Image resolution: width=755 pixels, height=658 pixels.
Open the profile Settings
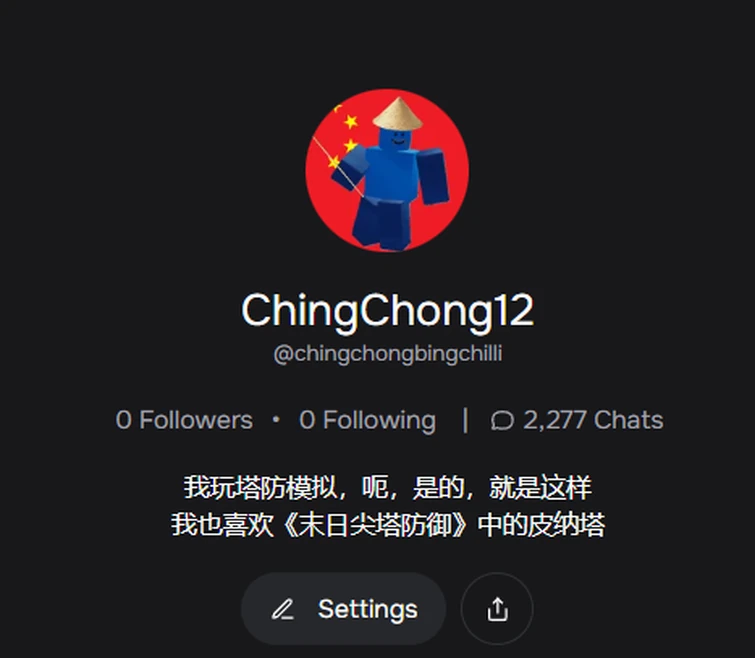click(343, 609)
